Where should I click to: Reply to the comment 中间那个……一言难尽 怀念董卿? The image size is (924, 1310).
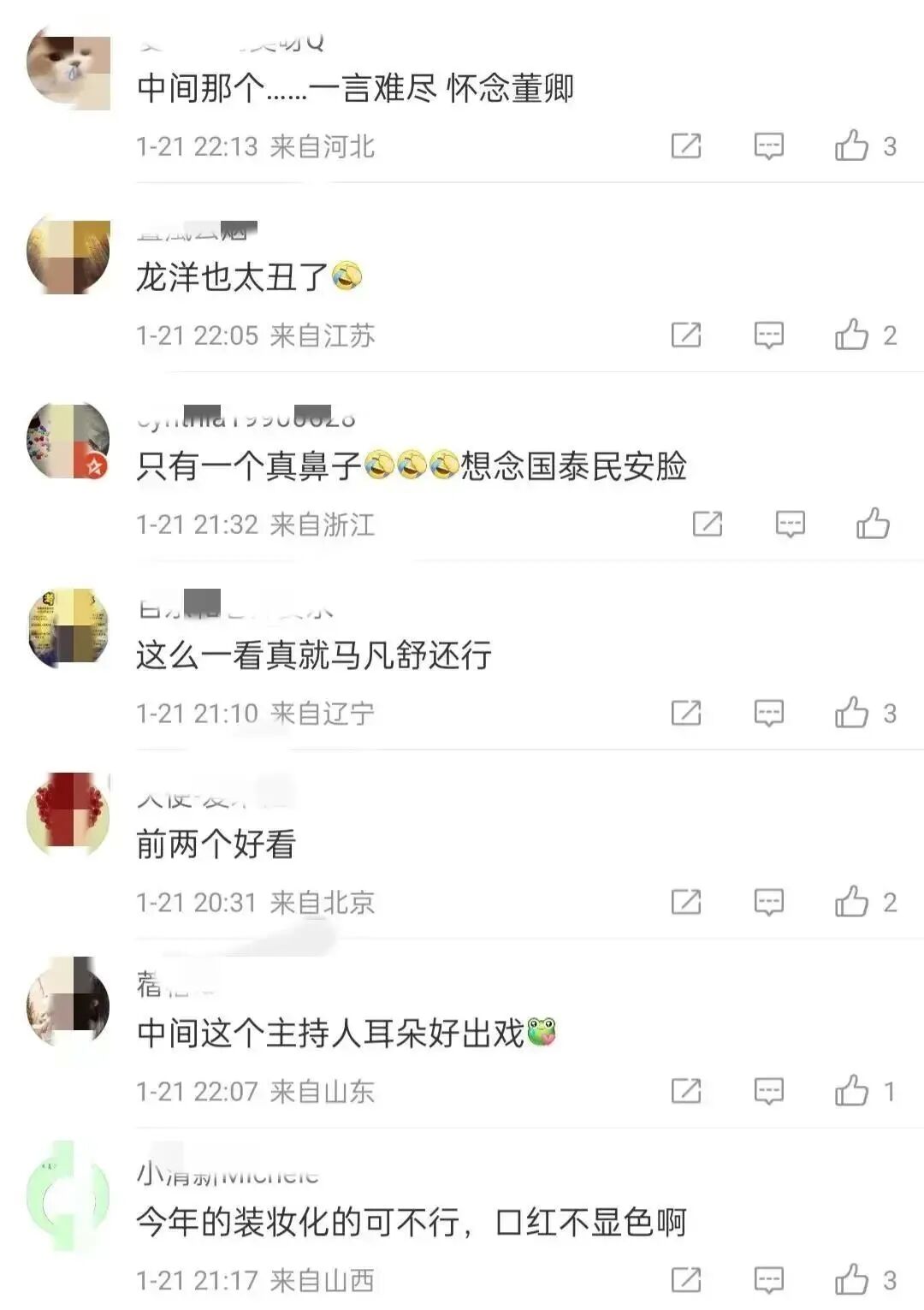(768, 146)
